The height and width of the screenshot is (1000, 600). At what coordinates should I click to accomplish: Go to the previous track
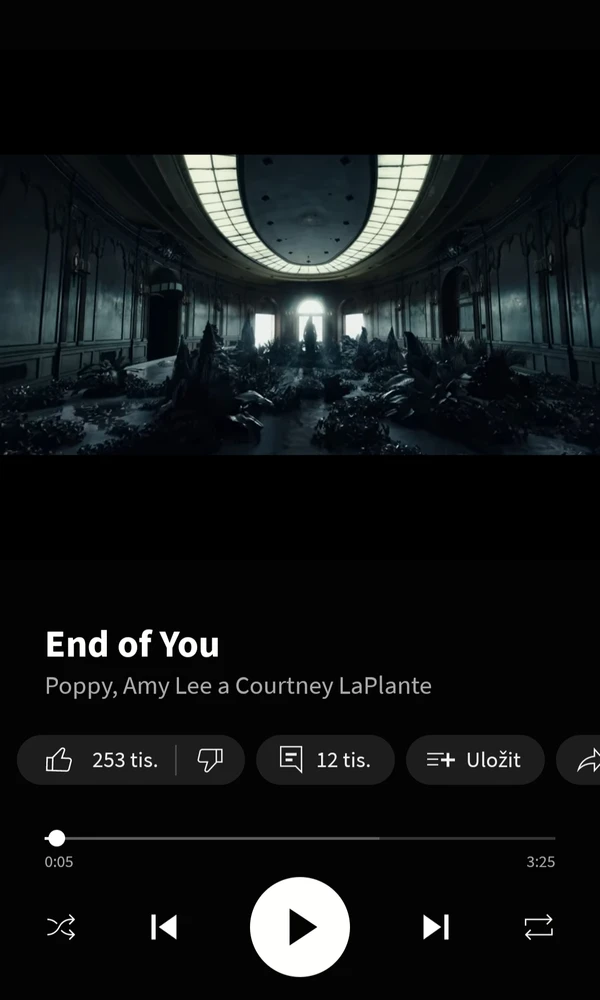(x=164, y=927)
